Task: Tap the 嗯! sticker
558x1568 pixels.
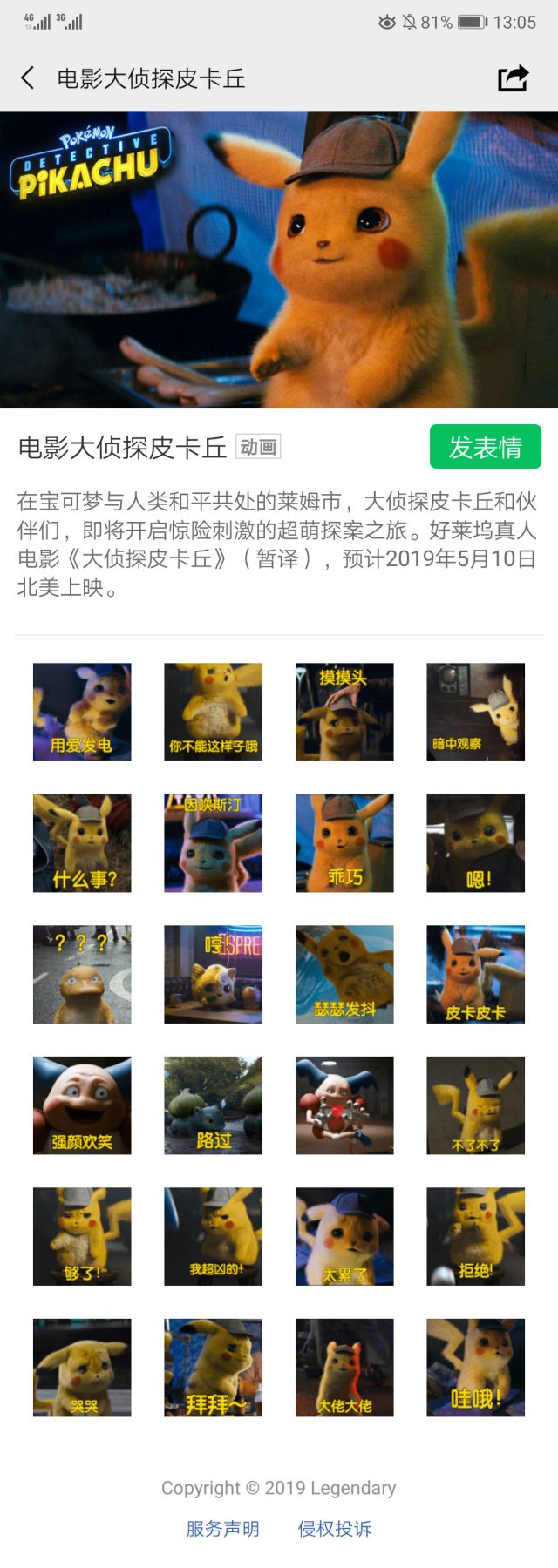Action: (x=475, y=843)
